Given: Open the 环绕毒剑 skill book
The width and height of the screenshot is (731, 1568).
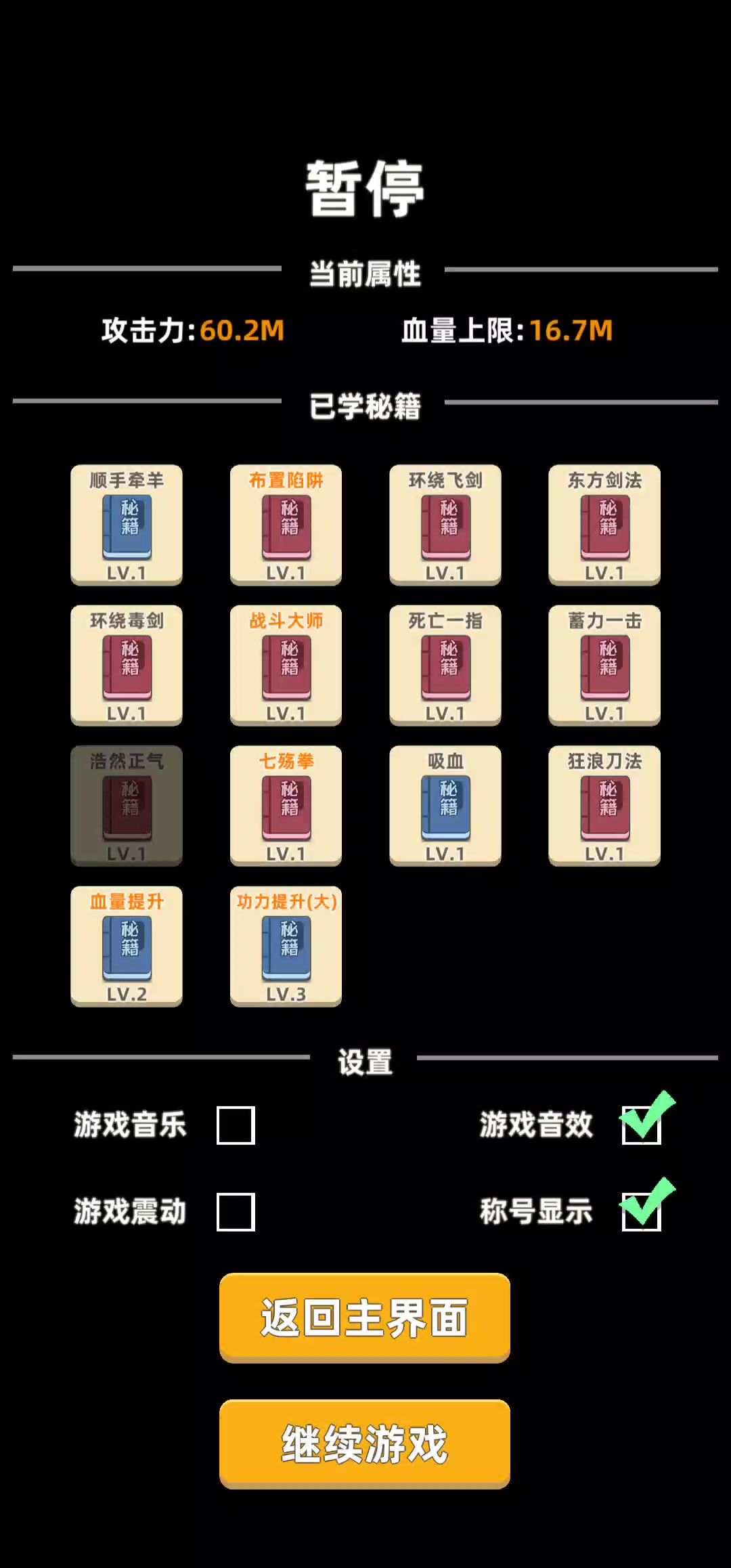Looking at the screenshot, I should [x=127, y=665].
